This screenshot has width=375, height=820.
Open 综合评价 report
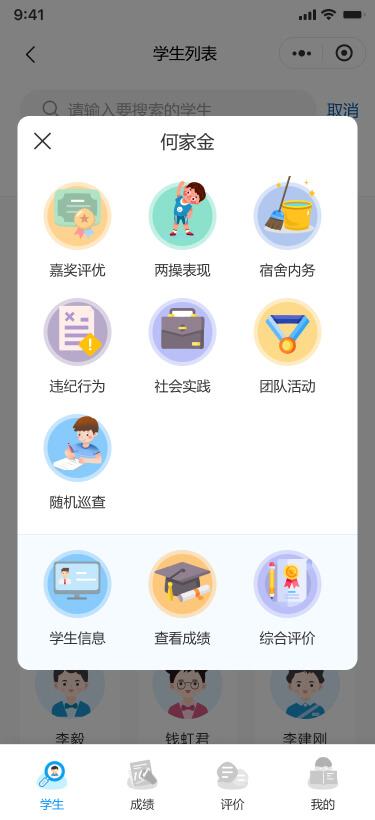(287, 599)
